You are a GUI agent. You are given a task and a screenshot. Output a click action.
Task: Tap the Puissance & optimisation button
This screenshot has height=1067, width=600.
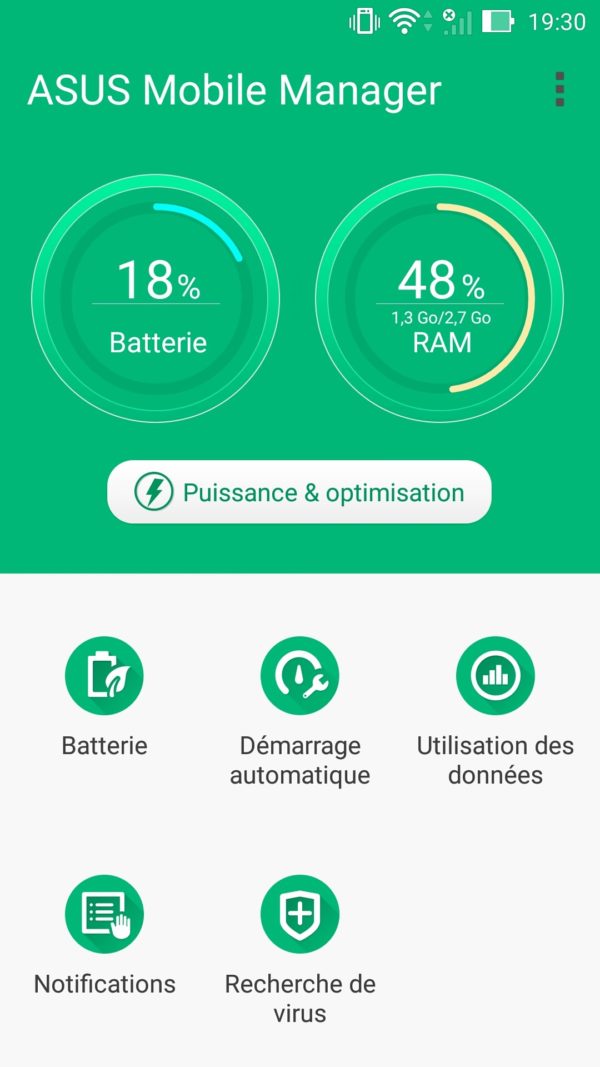299,492
